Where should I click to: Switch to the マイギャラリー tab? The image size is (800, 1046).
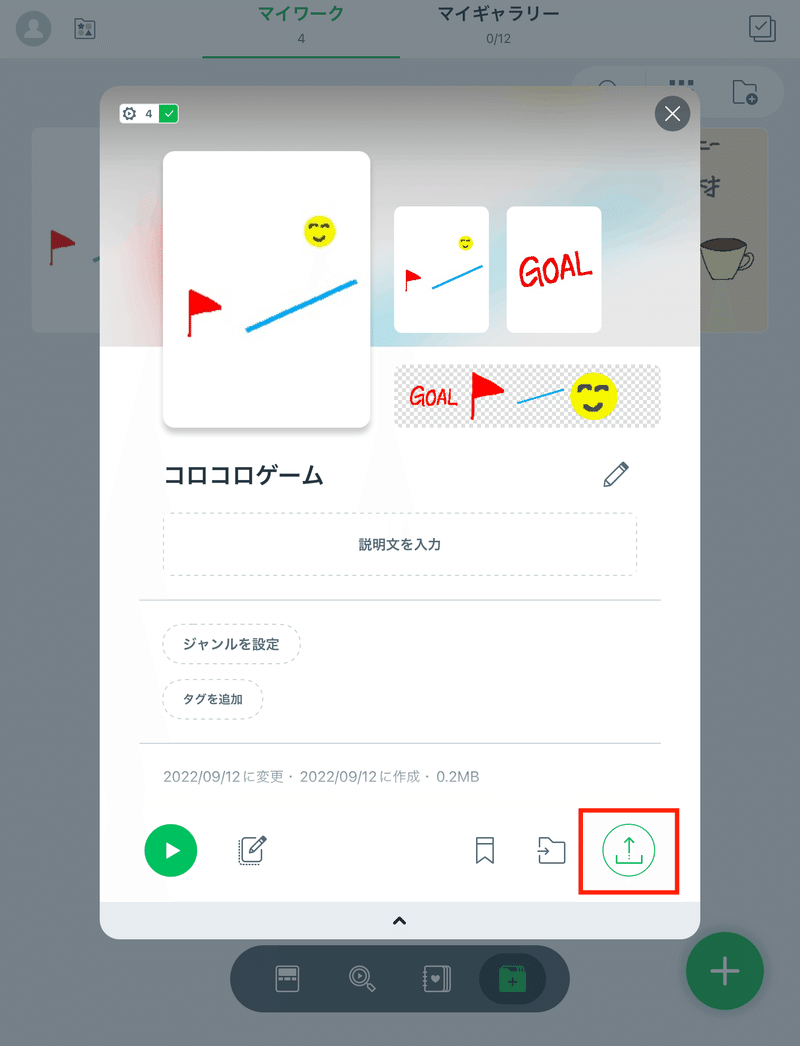coord(498,22)
